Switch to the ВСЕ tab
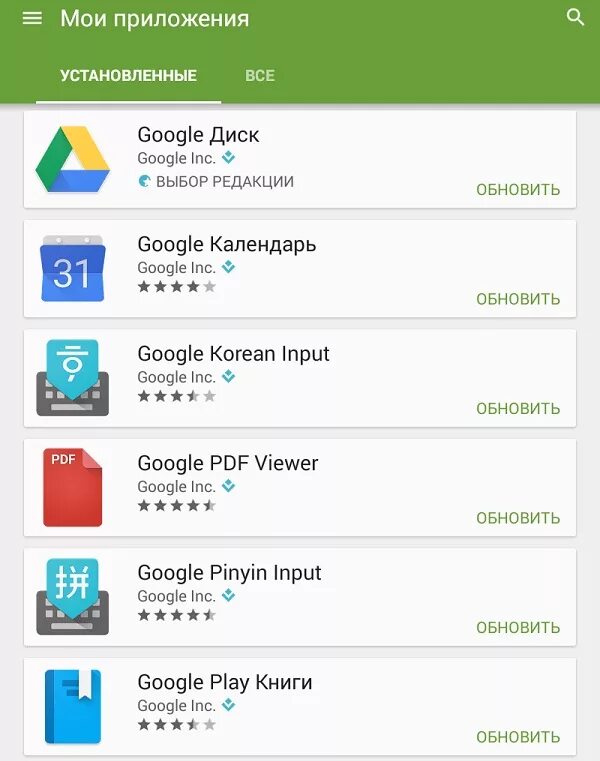 pyautogui.click(x=260, y=76)
